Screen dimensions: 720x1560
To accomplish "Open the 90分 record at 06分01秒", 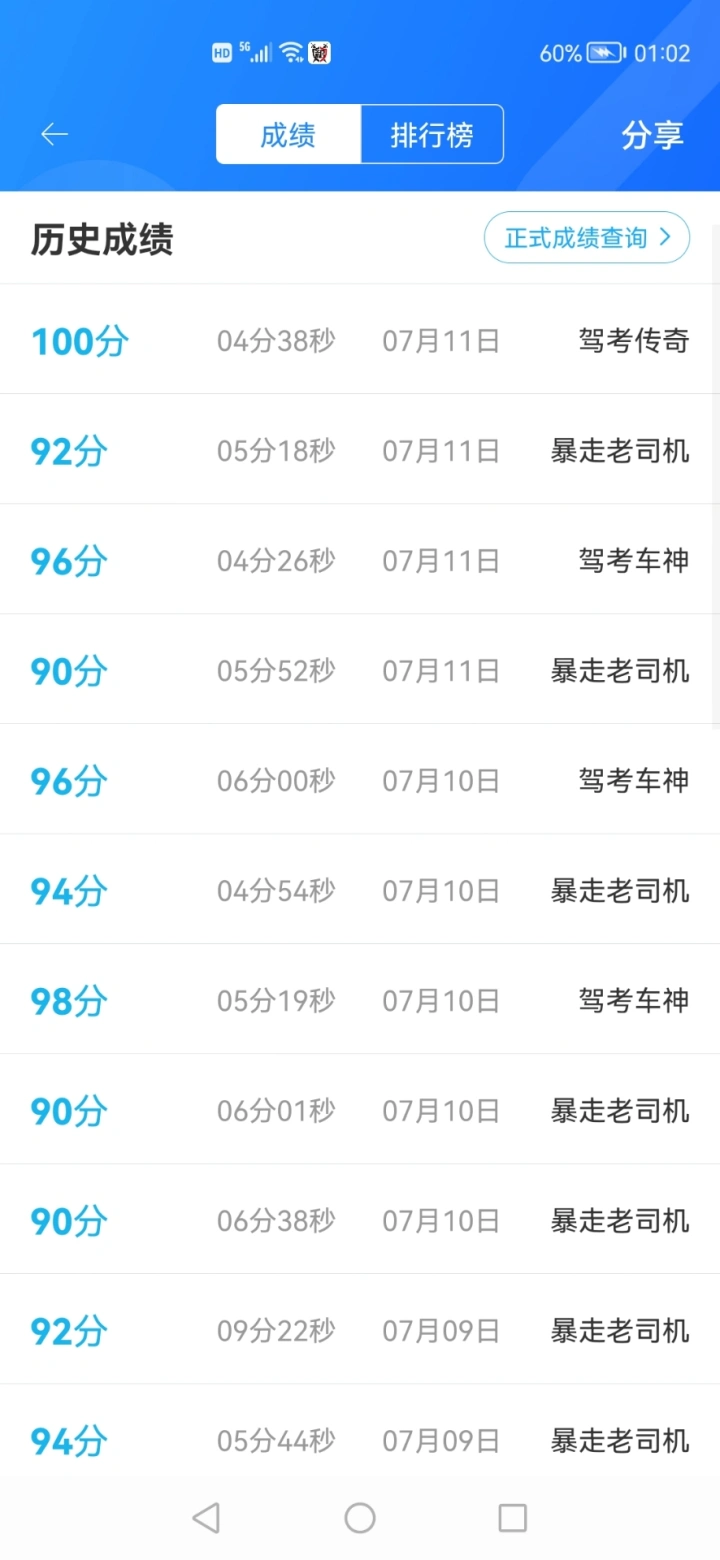I will point(360,1109).
